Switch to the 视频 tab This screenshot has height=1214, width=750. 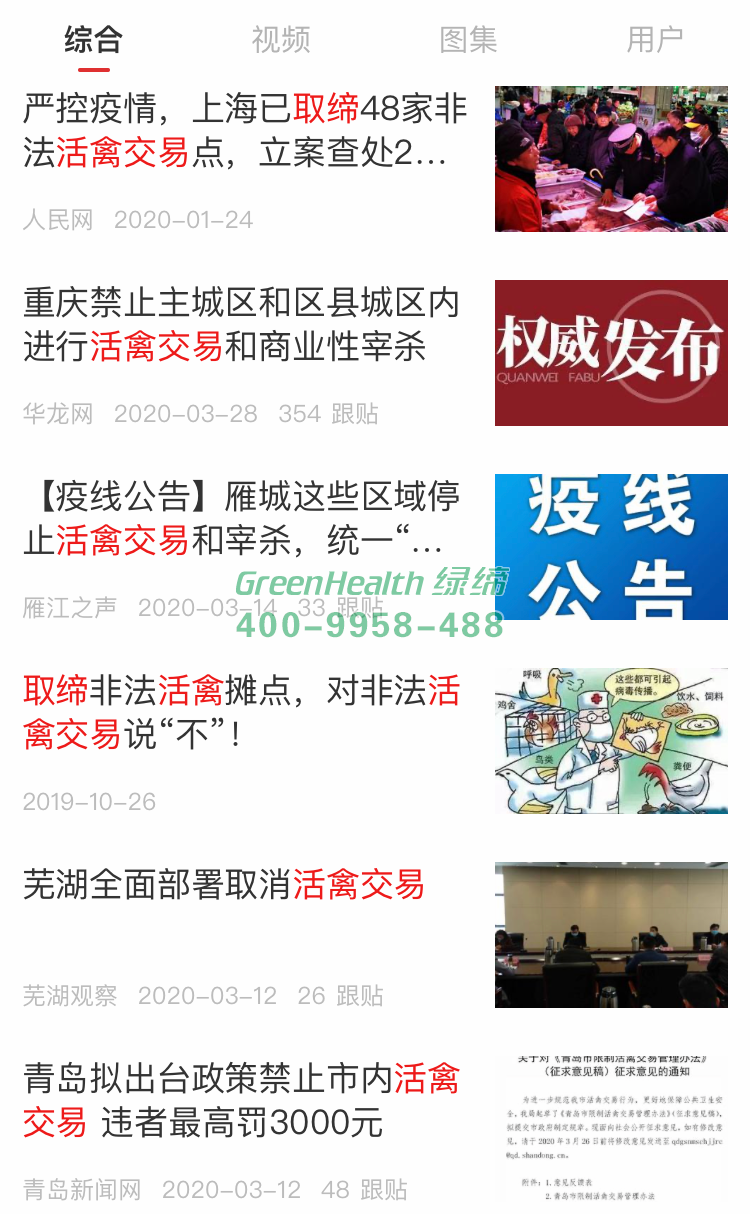tap(281, 40)
